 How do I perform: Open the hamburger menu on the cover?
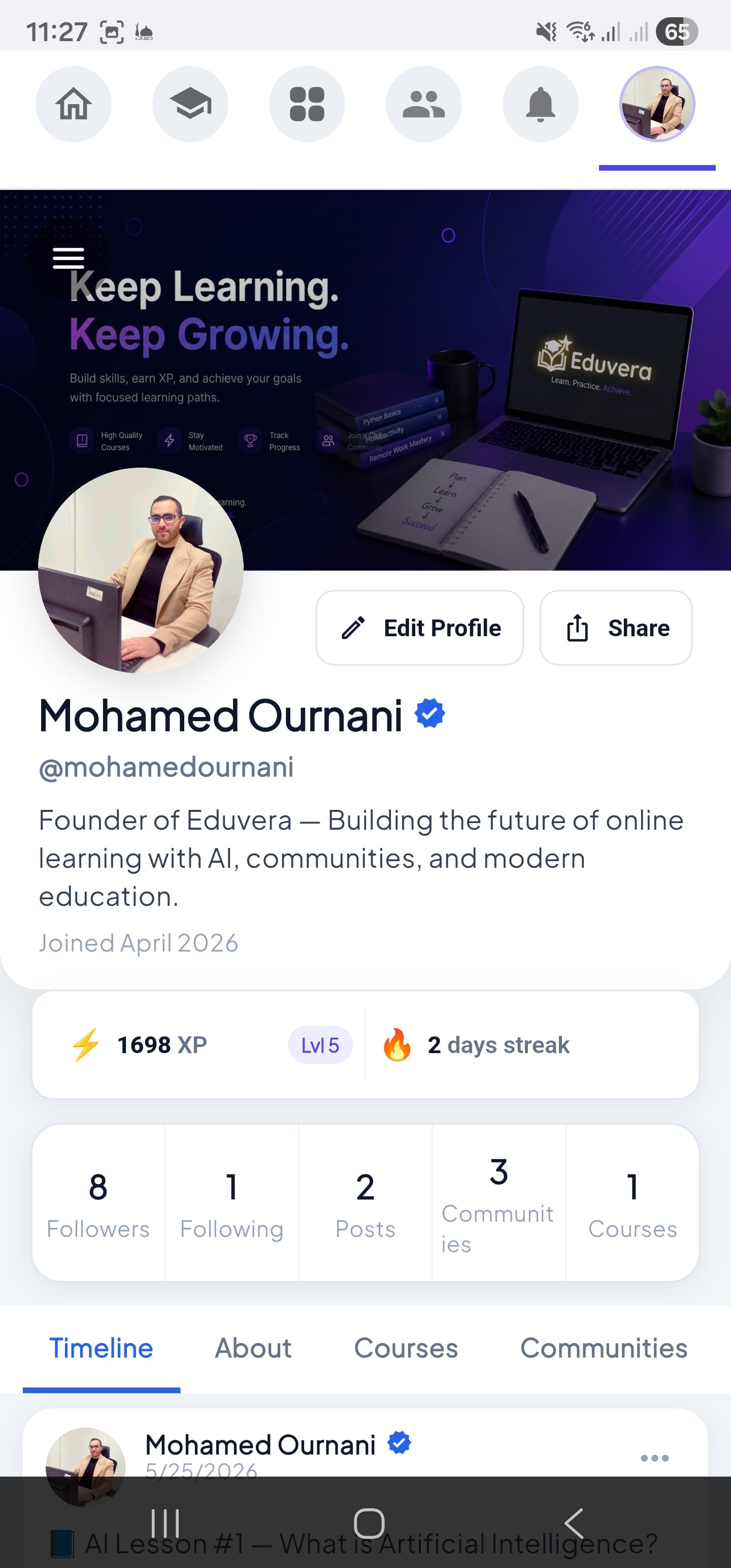pos(68,258)
